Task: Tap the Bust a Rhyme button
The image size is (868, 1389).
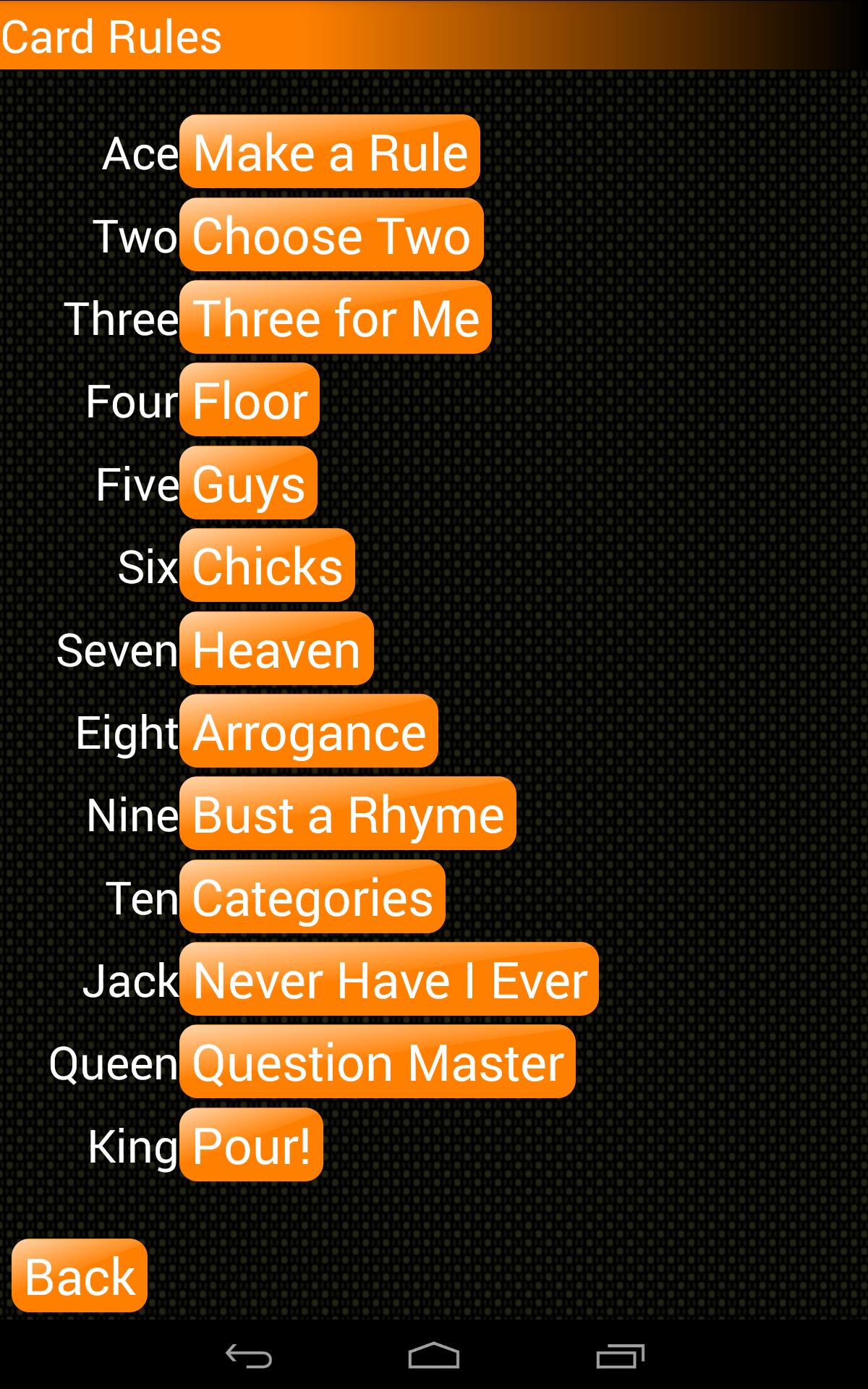Action: [x=347, y=814]
